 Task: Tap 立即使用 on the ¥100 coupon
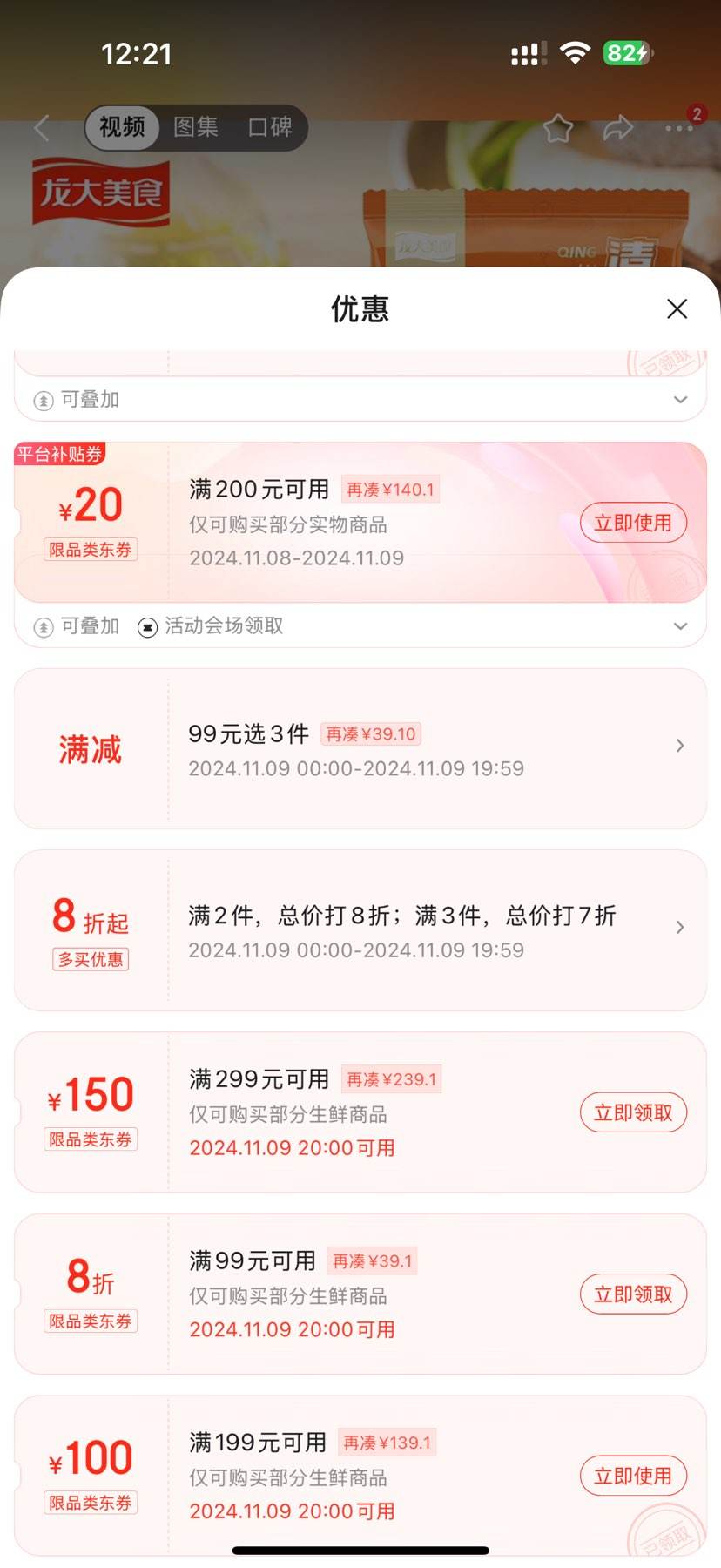point(633,1477)
